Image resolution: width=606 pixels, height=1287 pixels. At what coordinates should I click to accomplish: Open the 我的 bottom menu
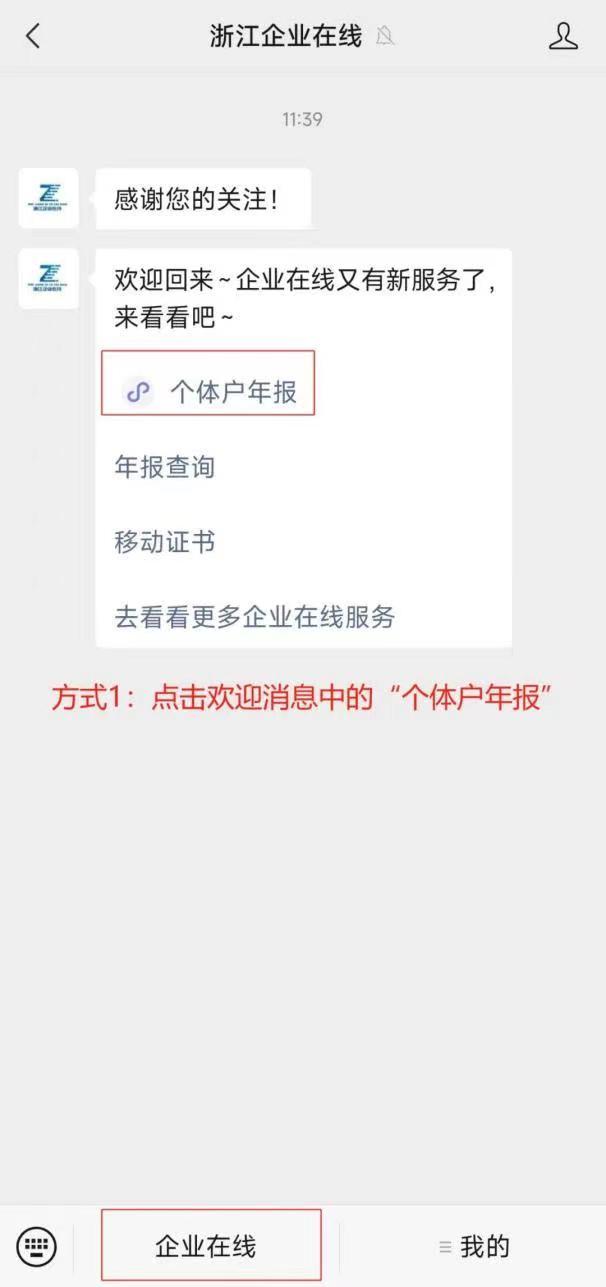coord(473,1246)
